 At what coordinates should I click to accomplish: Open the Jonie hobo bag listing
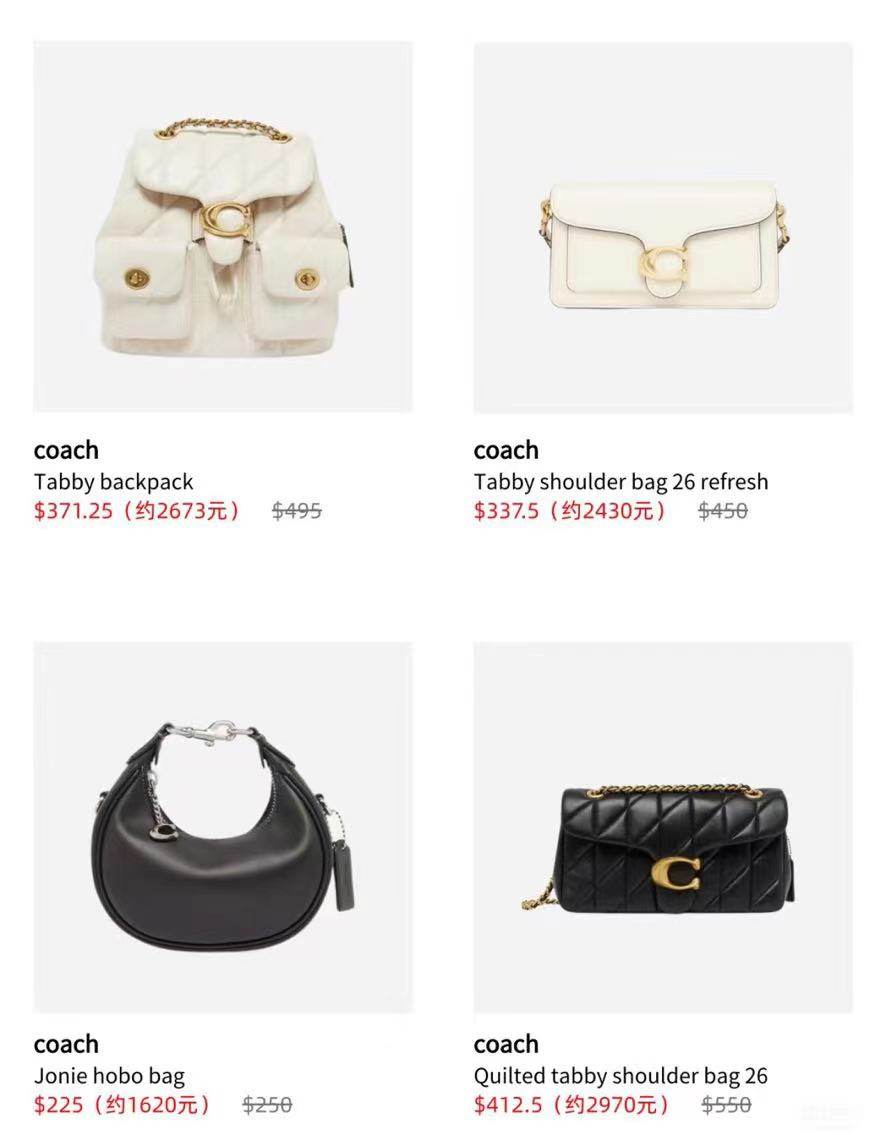point(222,827)
